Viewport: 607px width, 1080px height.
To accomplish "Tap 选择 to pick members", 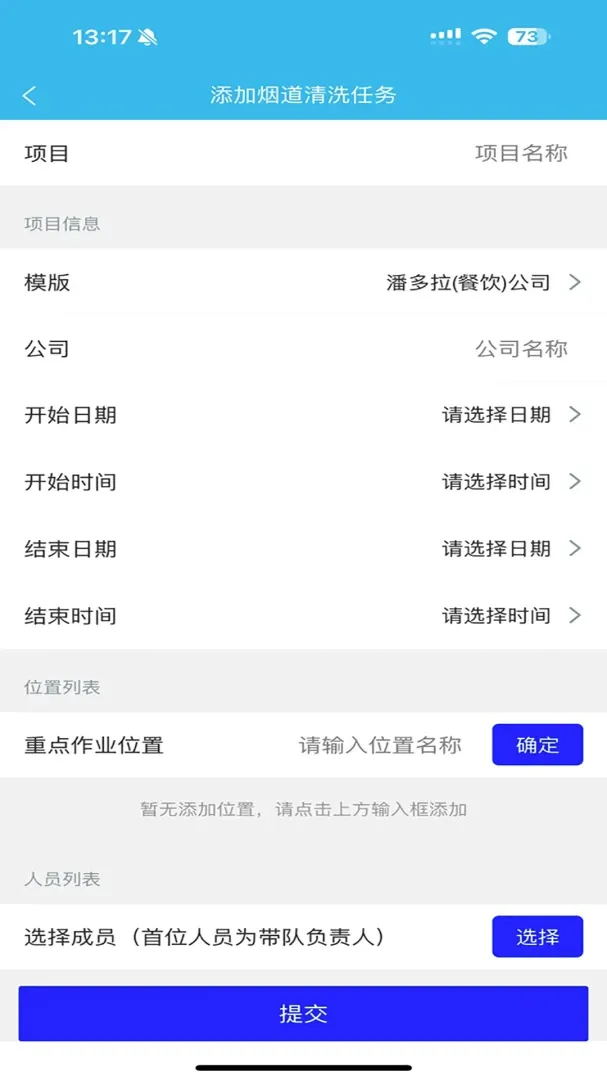I will pyautogui.click(x=537, y=937).
